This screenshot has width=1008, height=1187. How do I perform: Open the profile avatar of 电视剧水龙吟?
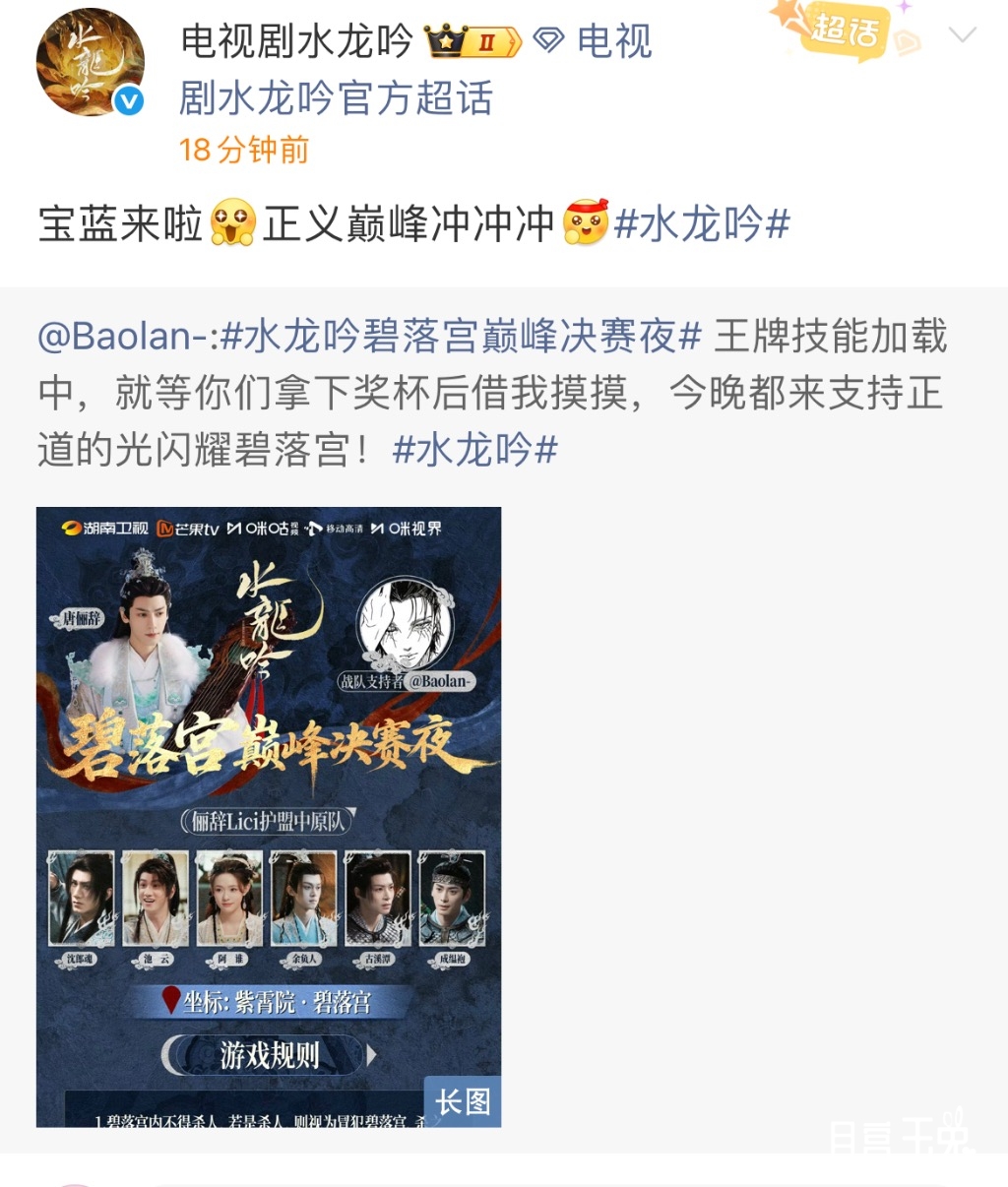tap(90, 63)
